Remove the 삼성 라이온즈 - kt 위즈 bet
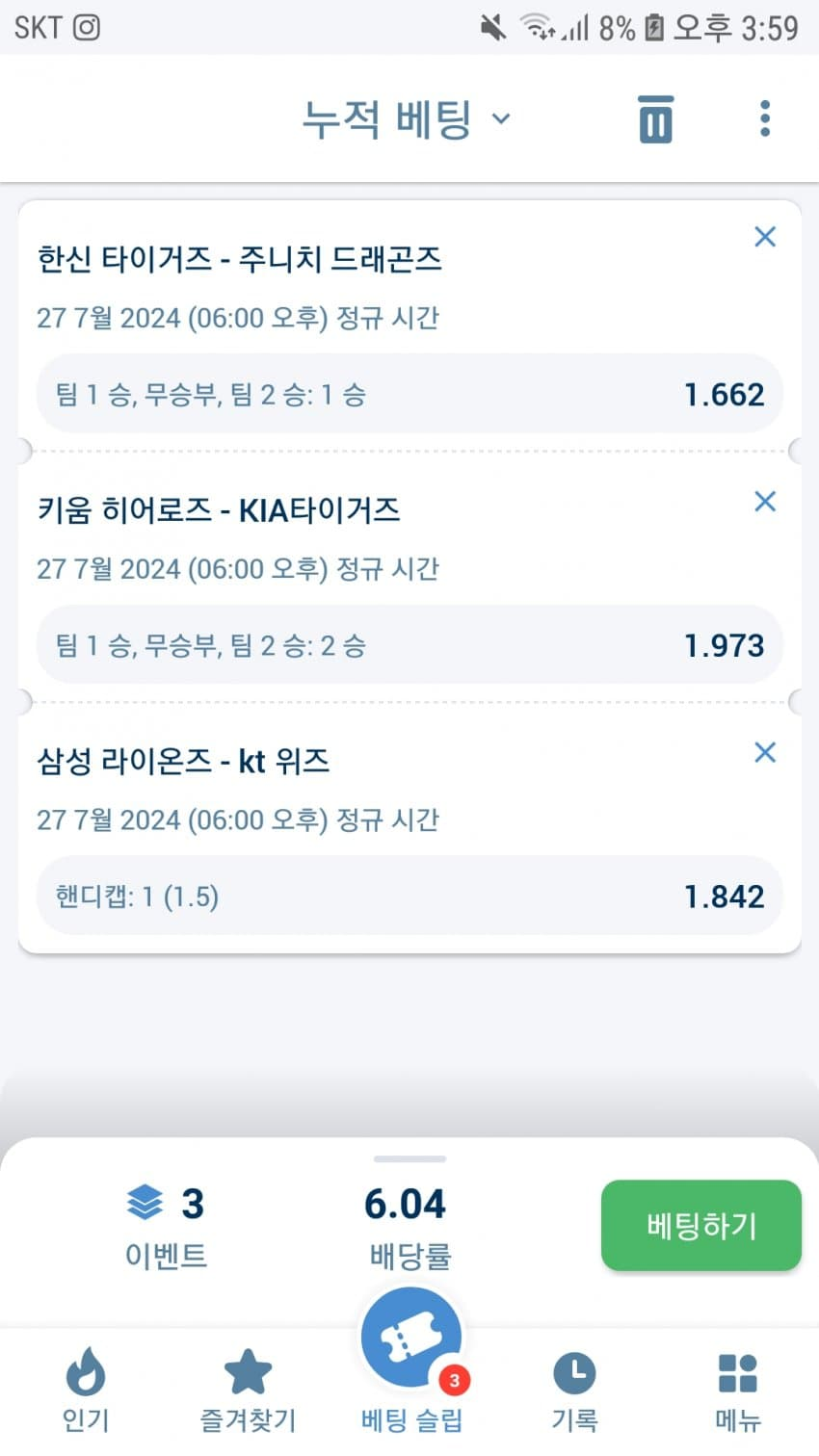 [x=765, y=753]
